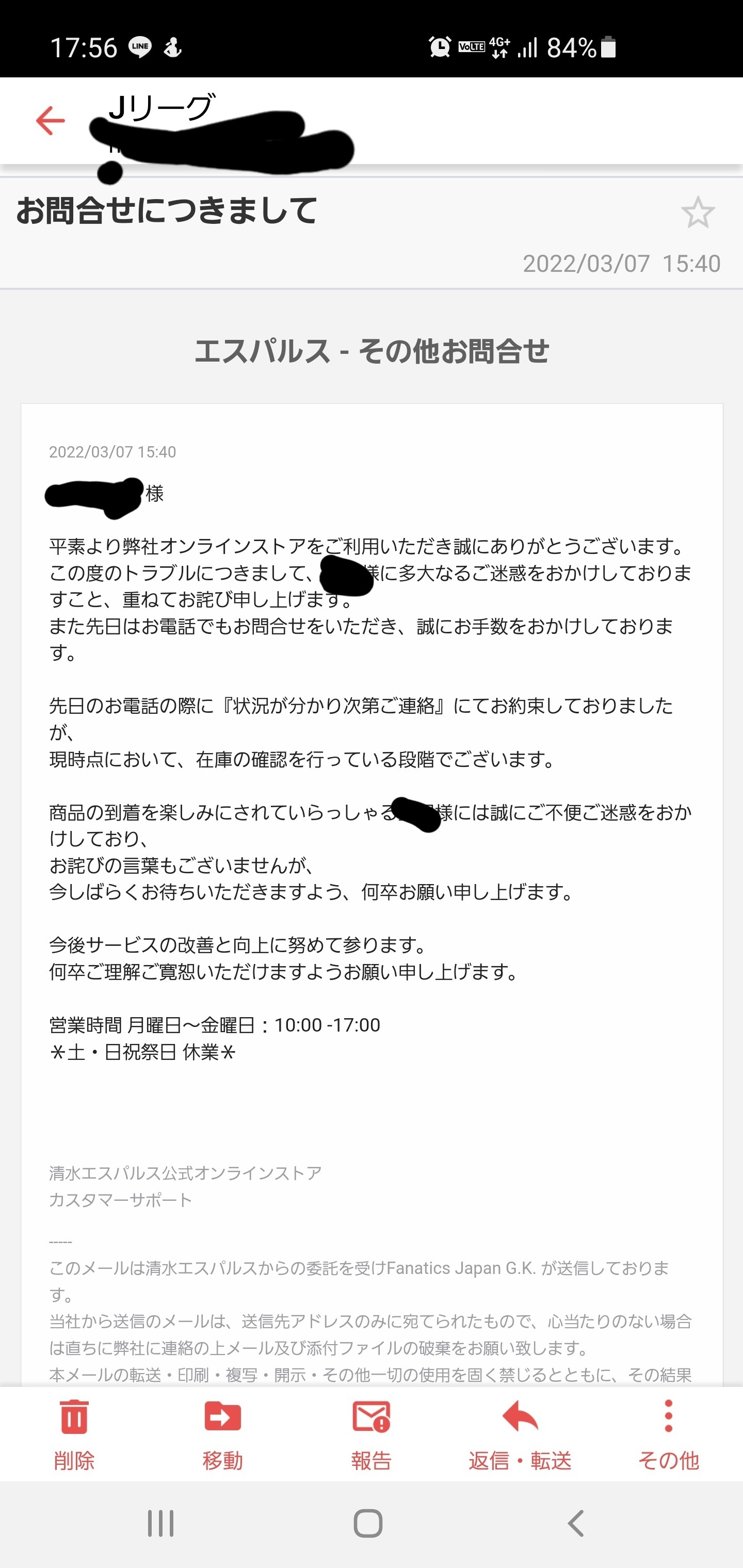
Task: Delete this email with 削除
Action: coord(74,1433)
